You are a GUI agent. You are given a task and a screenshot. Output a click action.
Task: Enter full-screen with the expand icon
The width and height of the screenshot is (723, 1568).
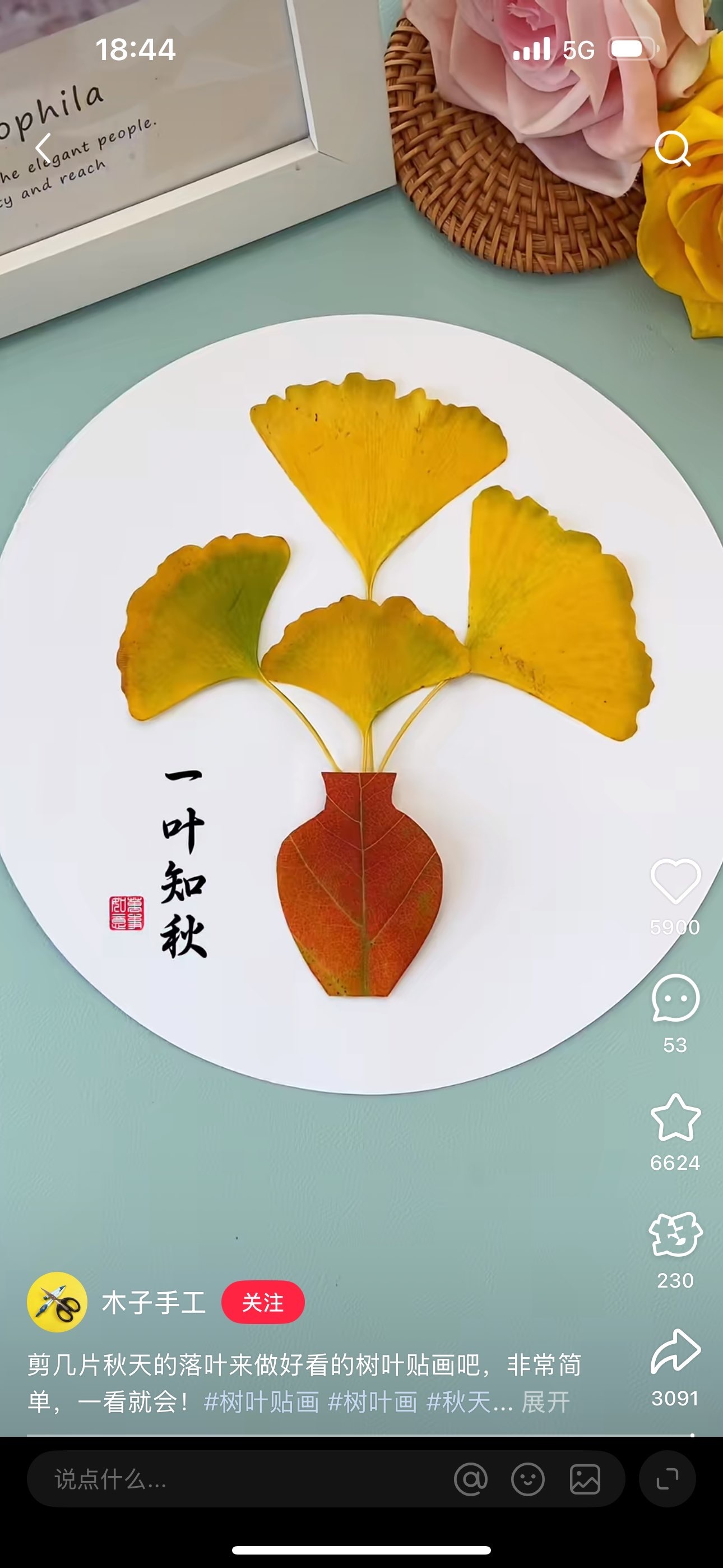pos(667,1479)
